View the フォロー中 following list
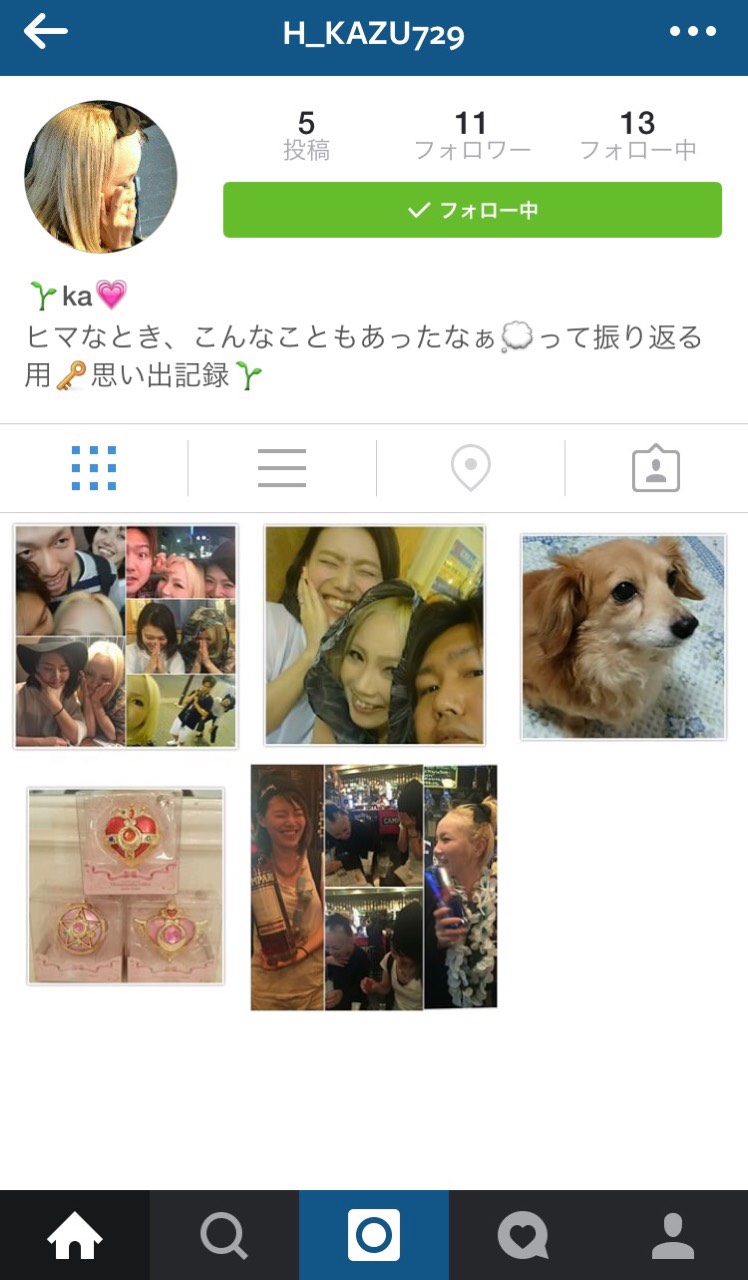This screenshot has width=748, height=1280. tap(638, 137)
